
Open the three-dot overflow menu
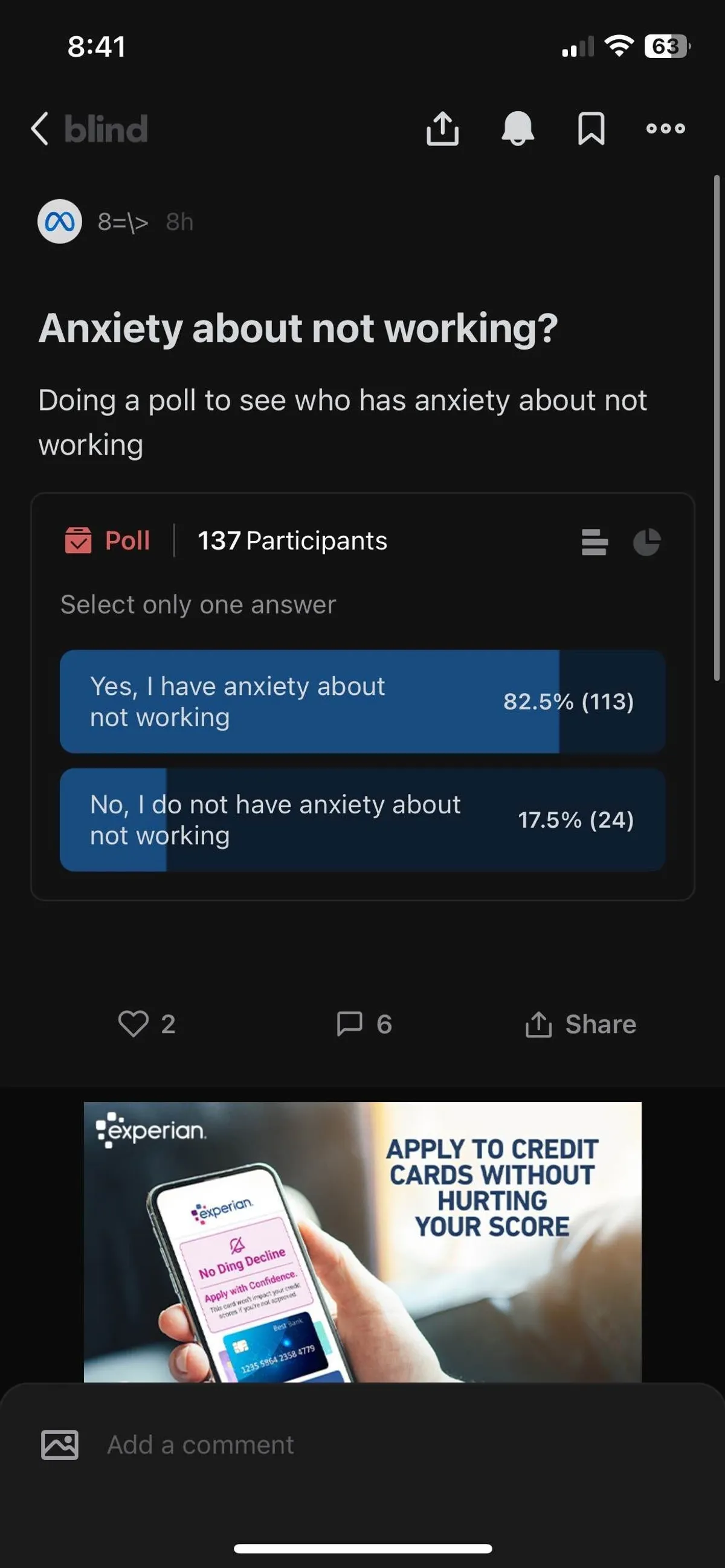click(x=665, y=129)
